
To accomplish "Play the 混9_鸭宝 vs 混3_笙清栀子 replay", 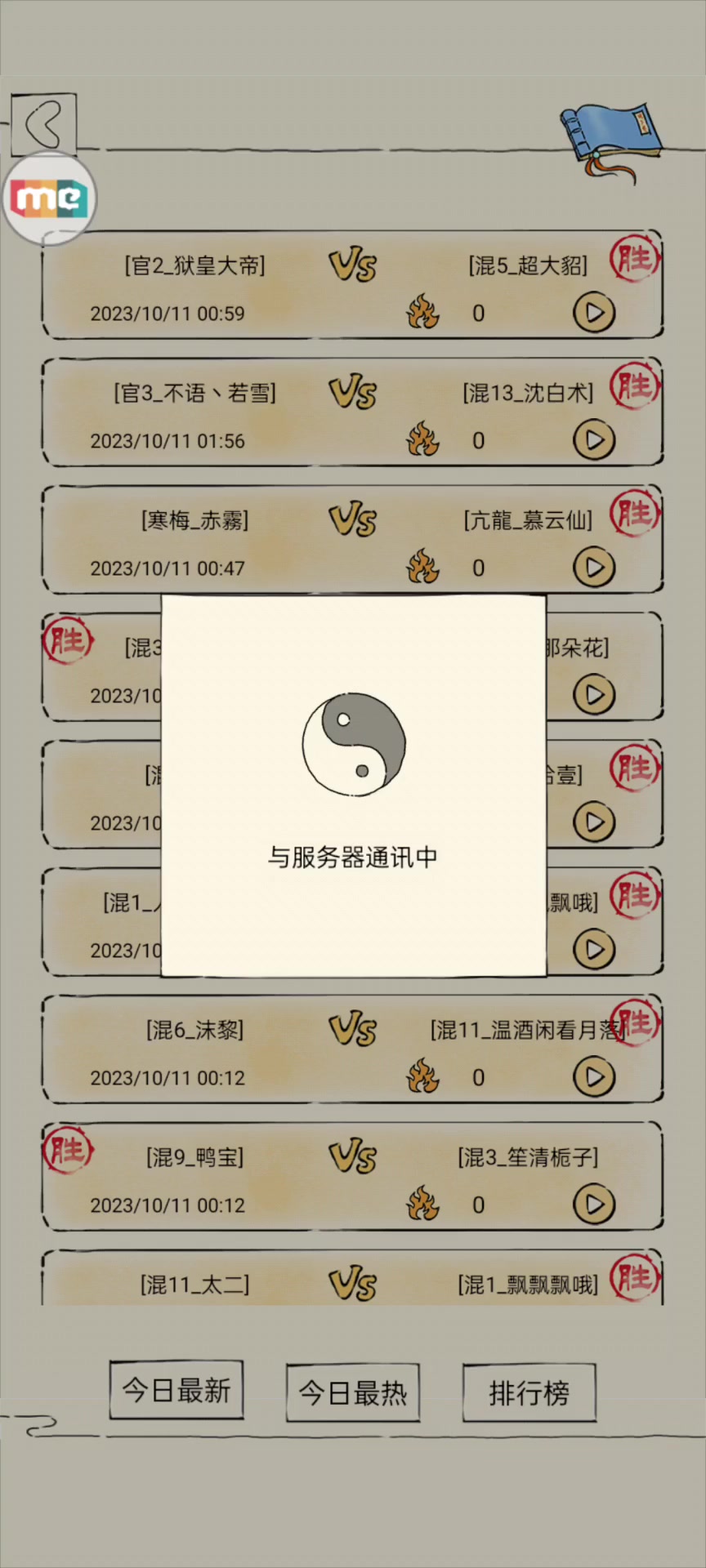I will click(x=594, y=1205).
